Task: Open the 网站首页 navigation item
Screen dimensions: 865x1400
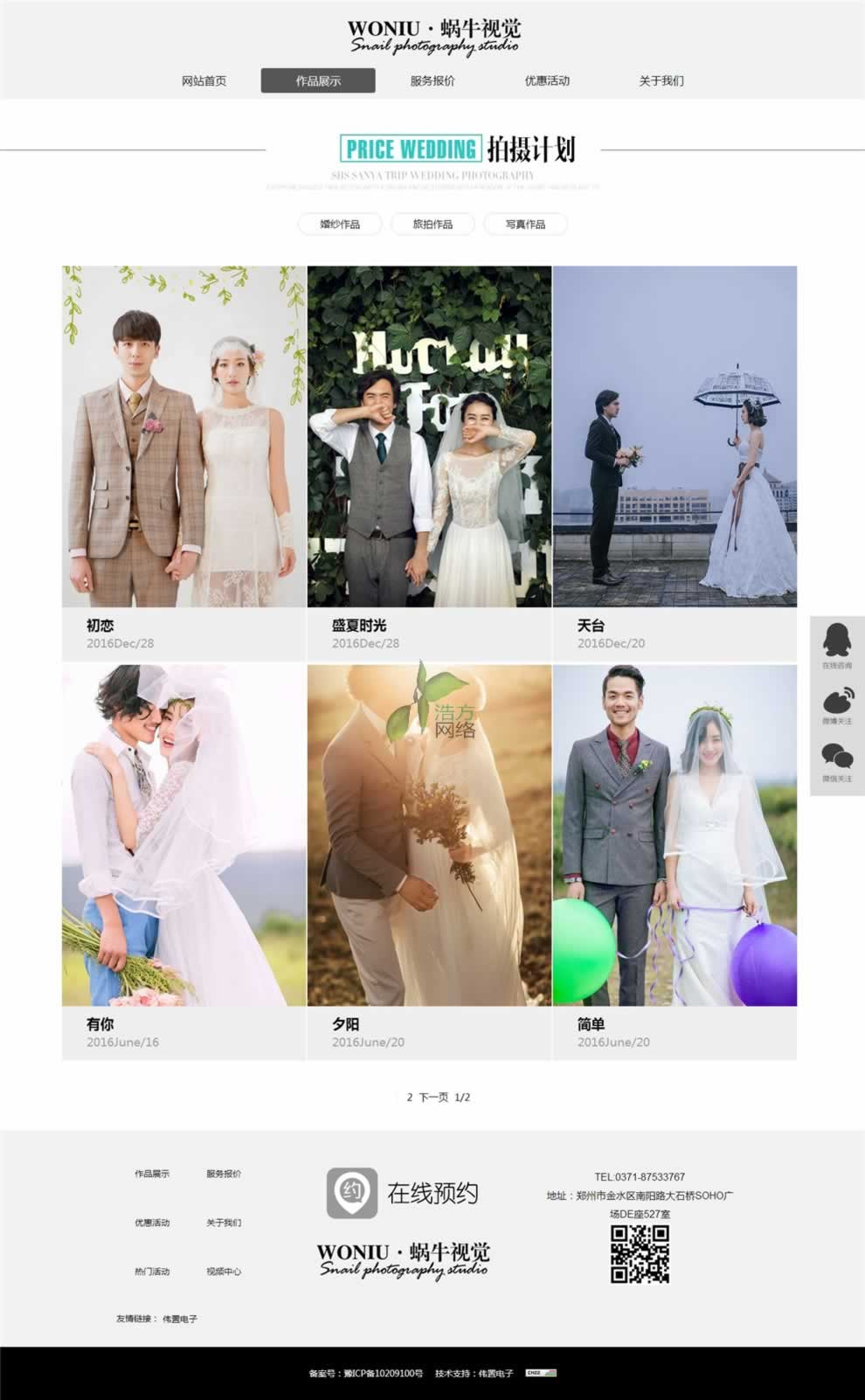Action: click(x=204, y=80)
